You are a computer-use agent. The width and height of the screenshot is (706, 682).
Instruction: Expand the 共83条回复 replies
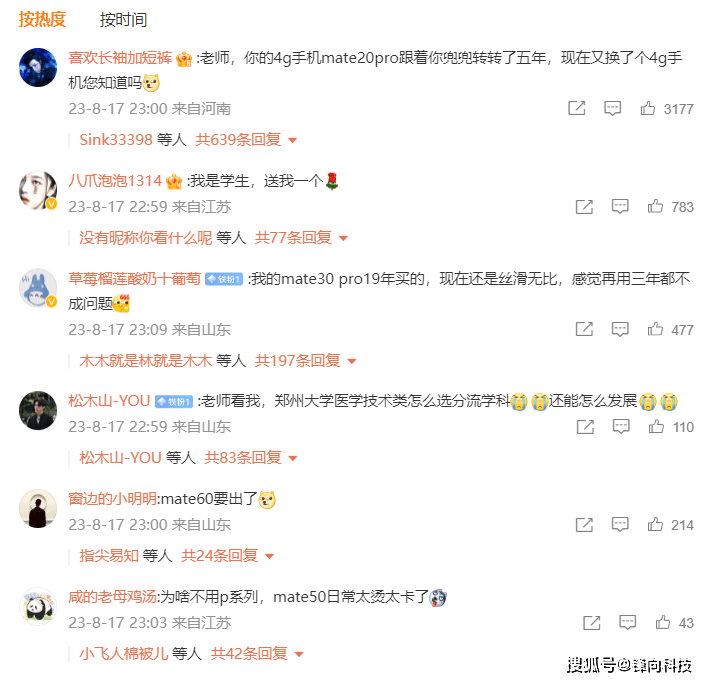point(251,458)
